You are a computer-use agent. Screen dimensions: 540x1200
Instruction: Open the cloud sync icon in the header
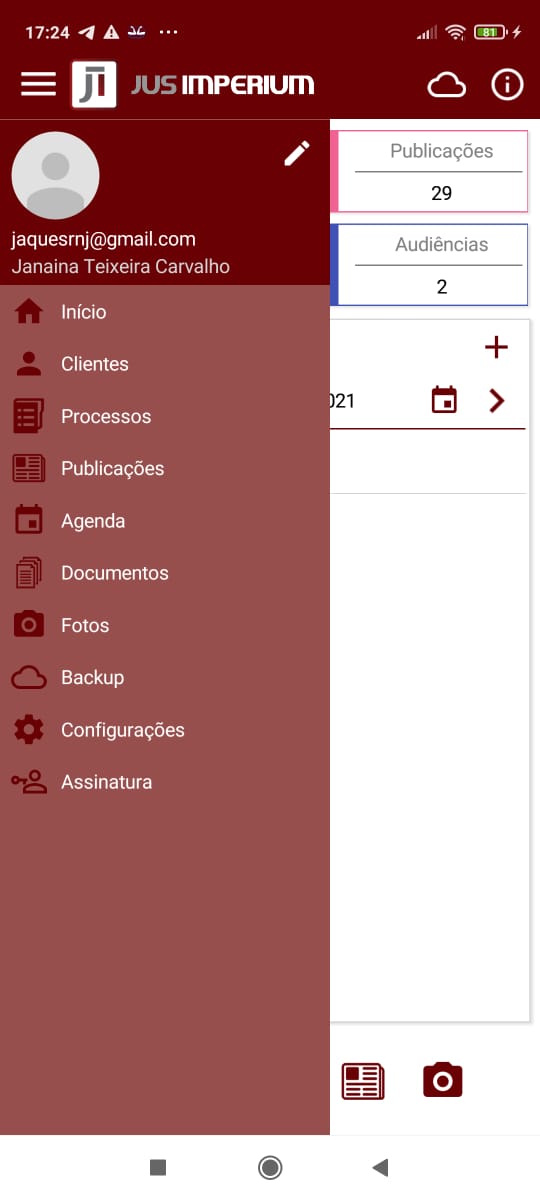coord(447,85)
